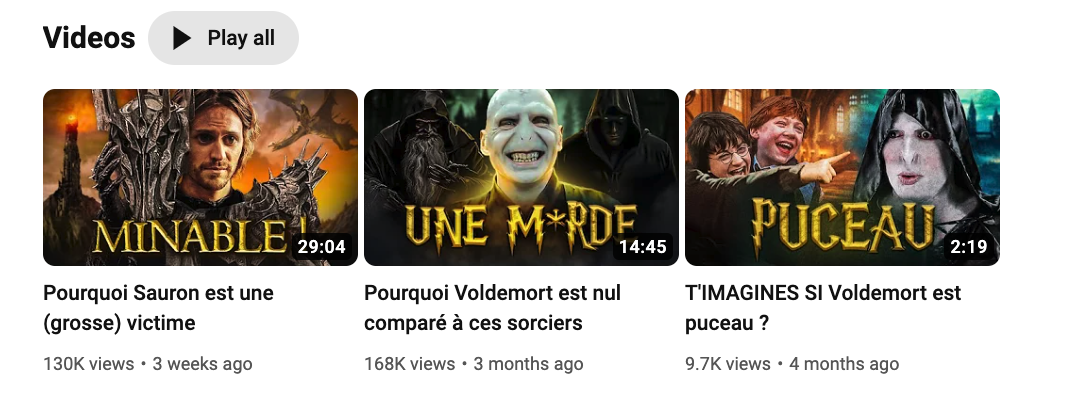Image resolution: width=1066 pixels, height=414 pixels.
Task: Select the title "Pourquoi Sauron est une (grosse) victime"
Action: pos(158,308)
